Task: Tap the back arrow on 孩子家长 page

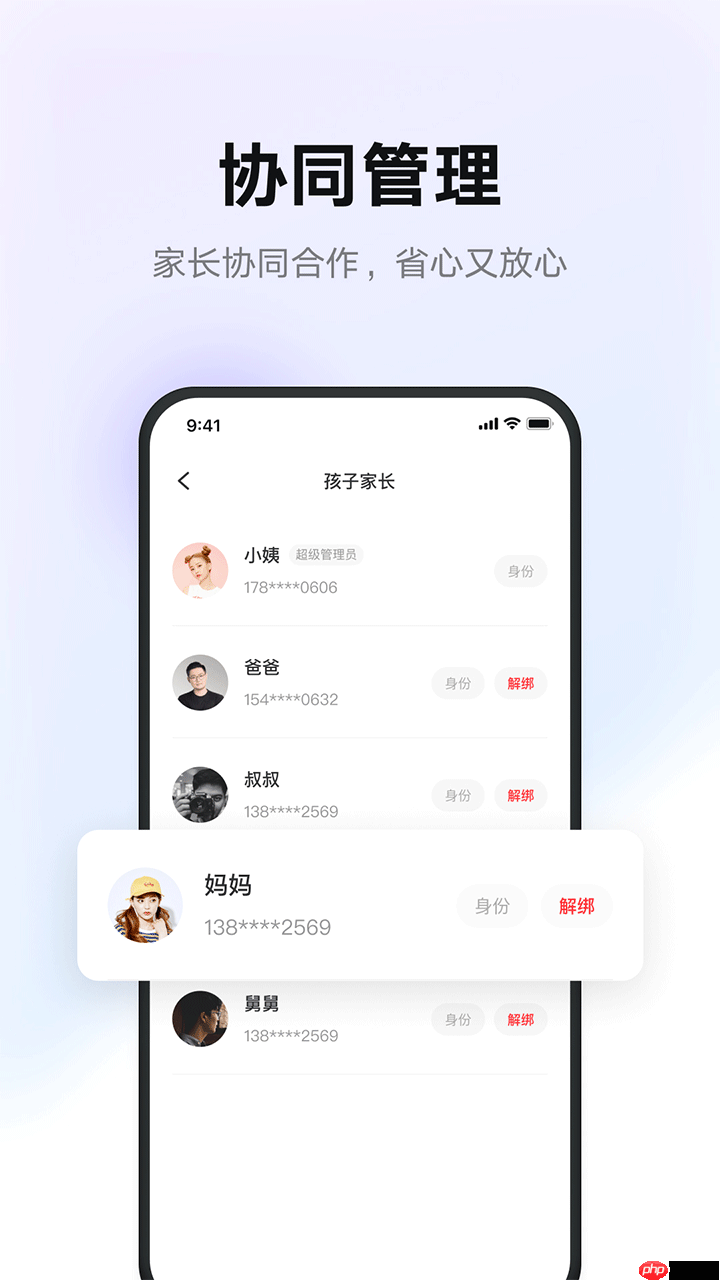Action: [183, 481]
